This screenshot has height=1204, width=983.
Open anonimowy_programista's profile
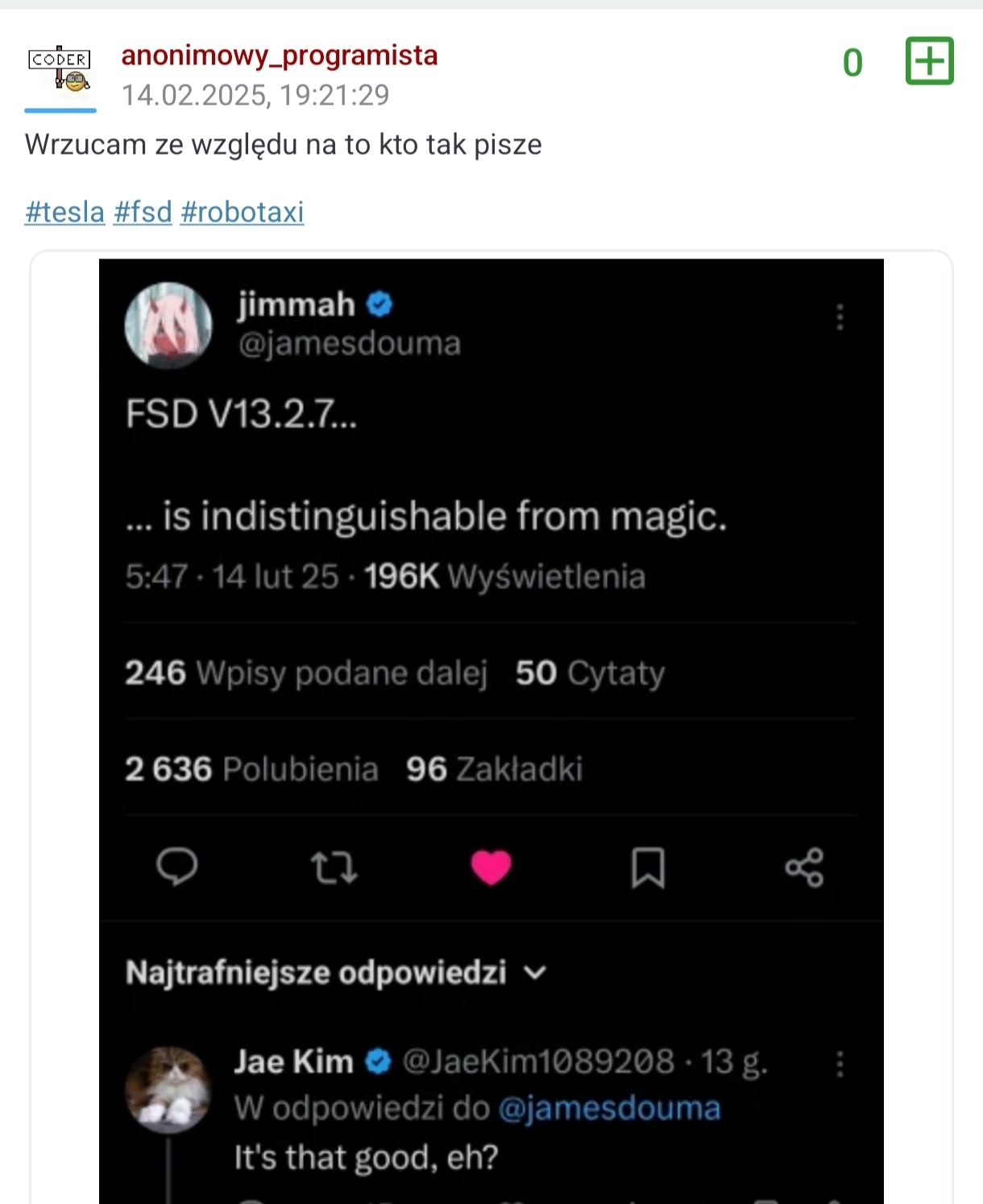click(x=279, y=56)
